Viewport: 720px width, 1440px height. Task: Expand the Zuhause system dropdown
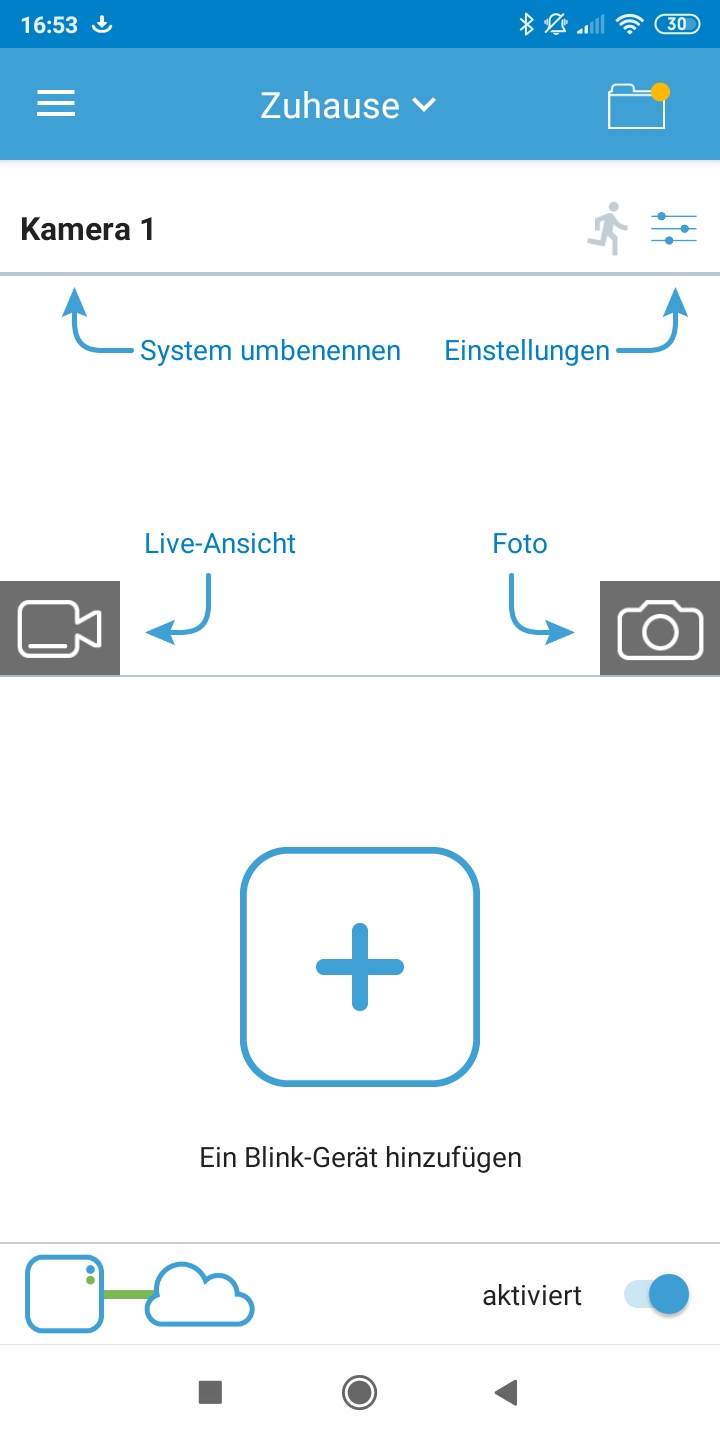coord(348,105)
